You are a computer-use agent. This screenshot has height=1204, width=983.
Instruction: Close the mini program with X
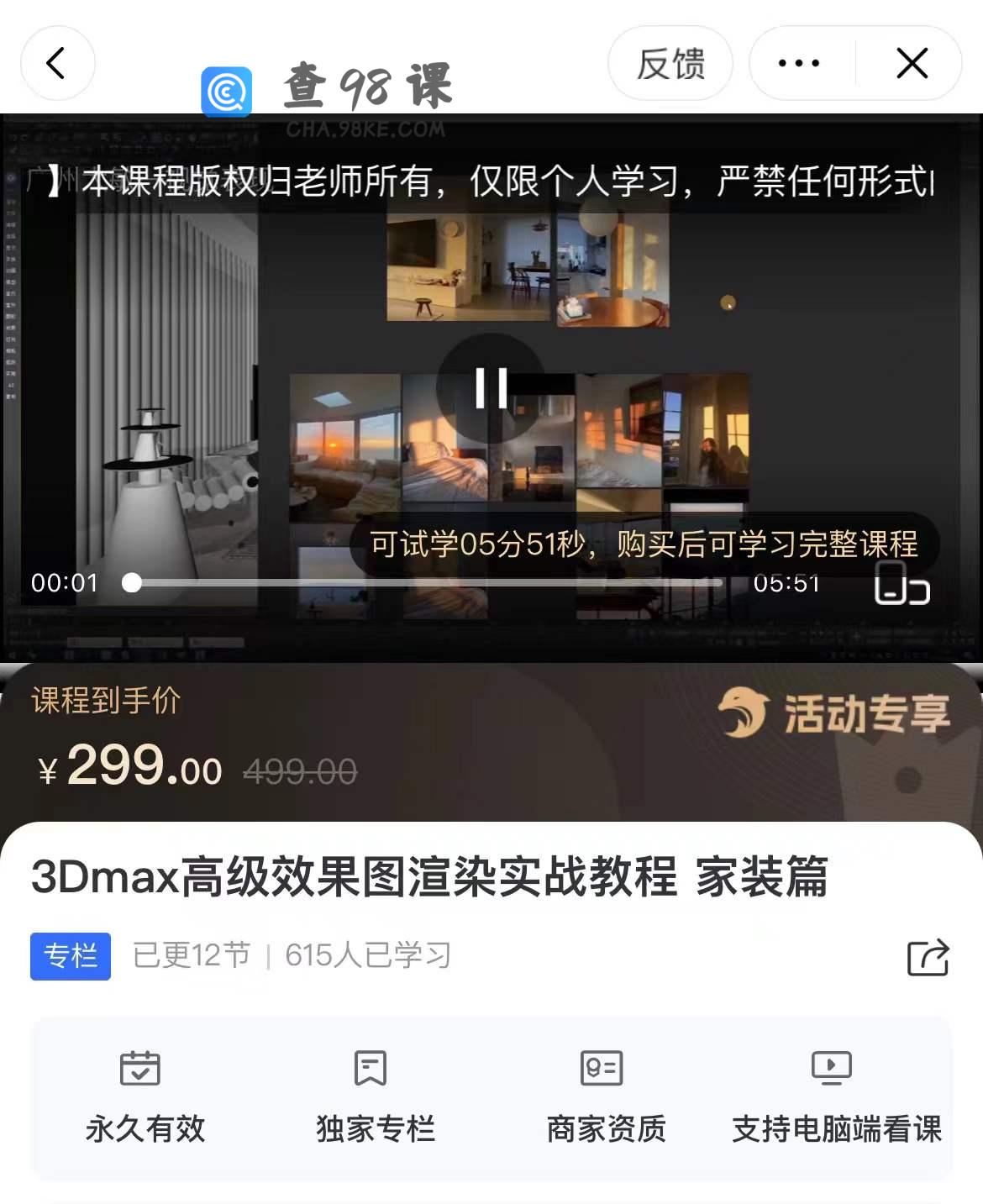pyautogui.click(x=912, y=63)
